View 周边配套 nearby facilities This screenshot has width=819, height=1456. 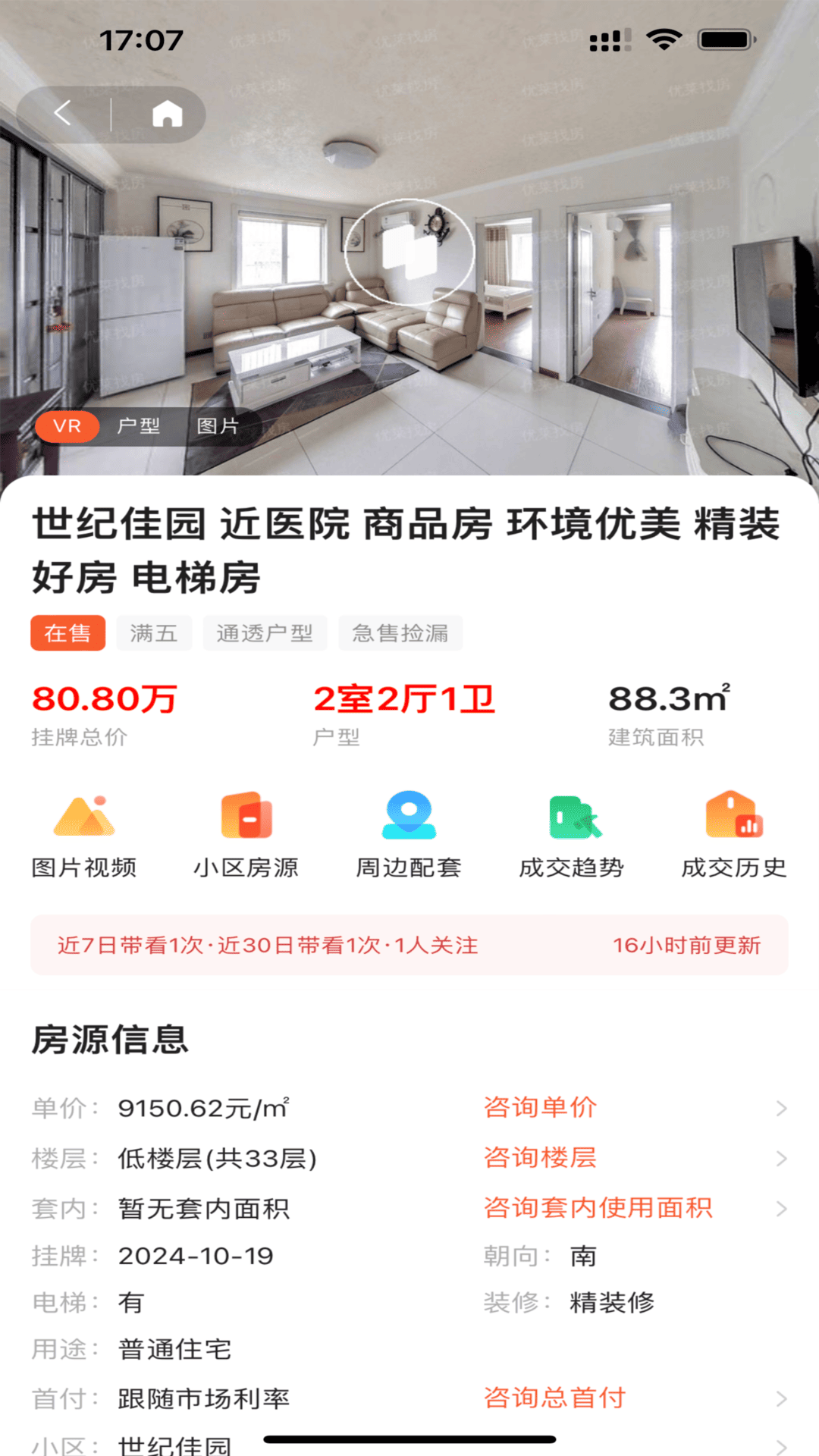pos(409,834)
